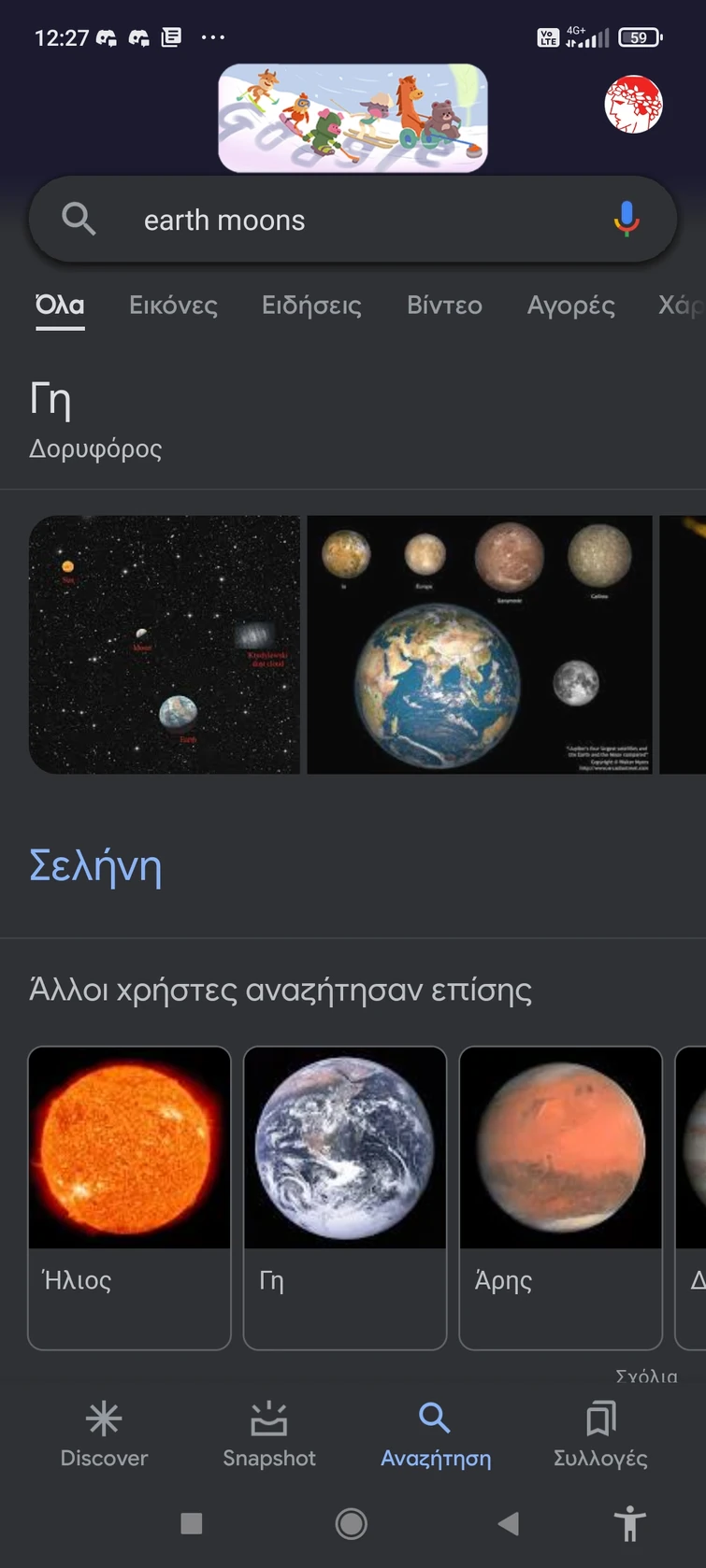Open the Σελήνη link

[x=95, y=865]
